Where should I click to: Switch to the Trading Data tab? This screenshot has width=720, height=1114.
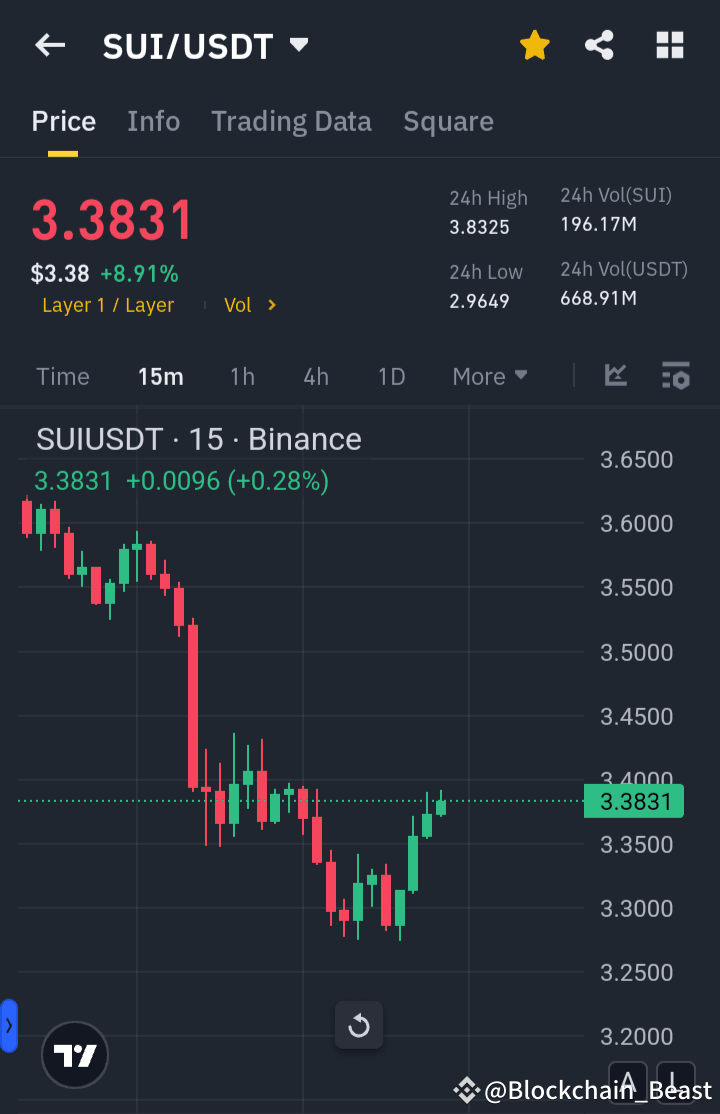pyautogui.click(x=291, y=120)
